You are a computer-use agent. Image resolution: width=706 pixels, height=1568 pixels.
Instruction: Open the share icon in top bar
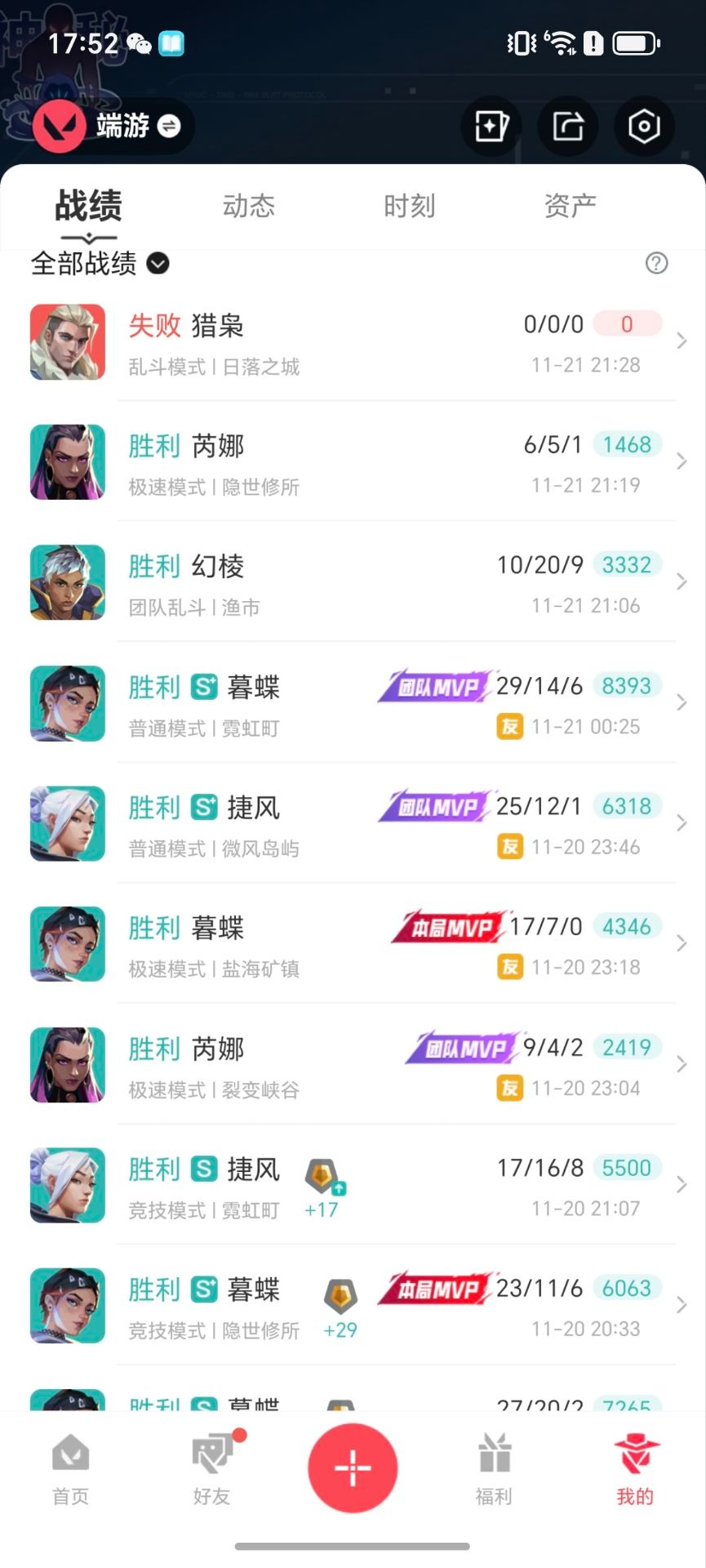[567, 127]
